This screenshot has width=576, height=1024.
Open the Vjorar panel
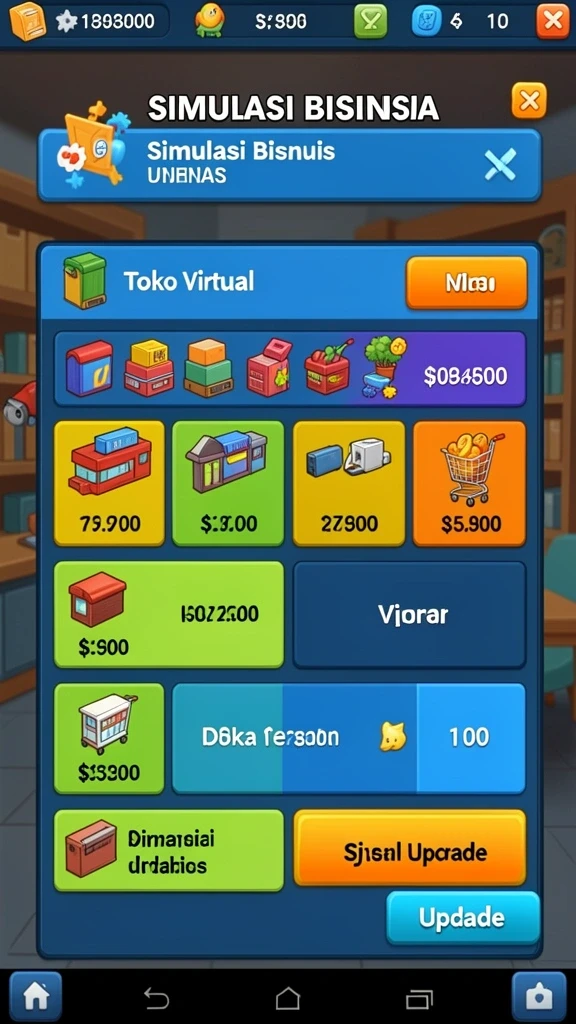tap(409, 615)
